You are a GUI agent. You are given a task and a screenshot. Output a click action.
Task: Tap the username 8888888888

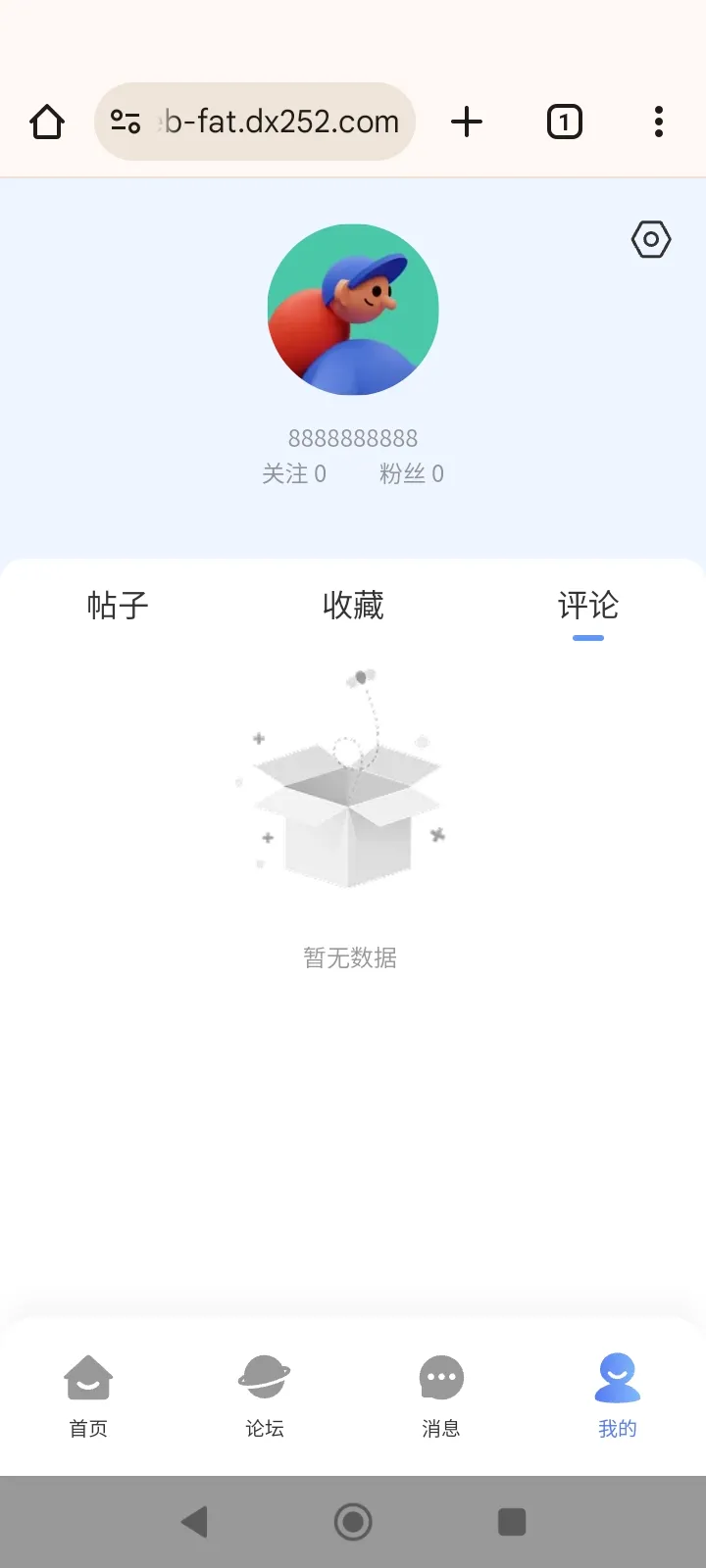tap(353, 438)
